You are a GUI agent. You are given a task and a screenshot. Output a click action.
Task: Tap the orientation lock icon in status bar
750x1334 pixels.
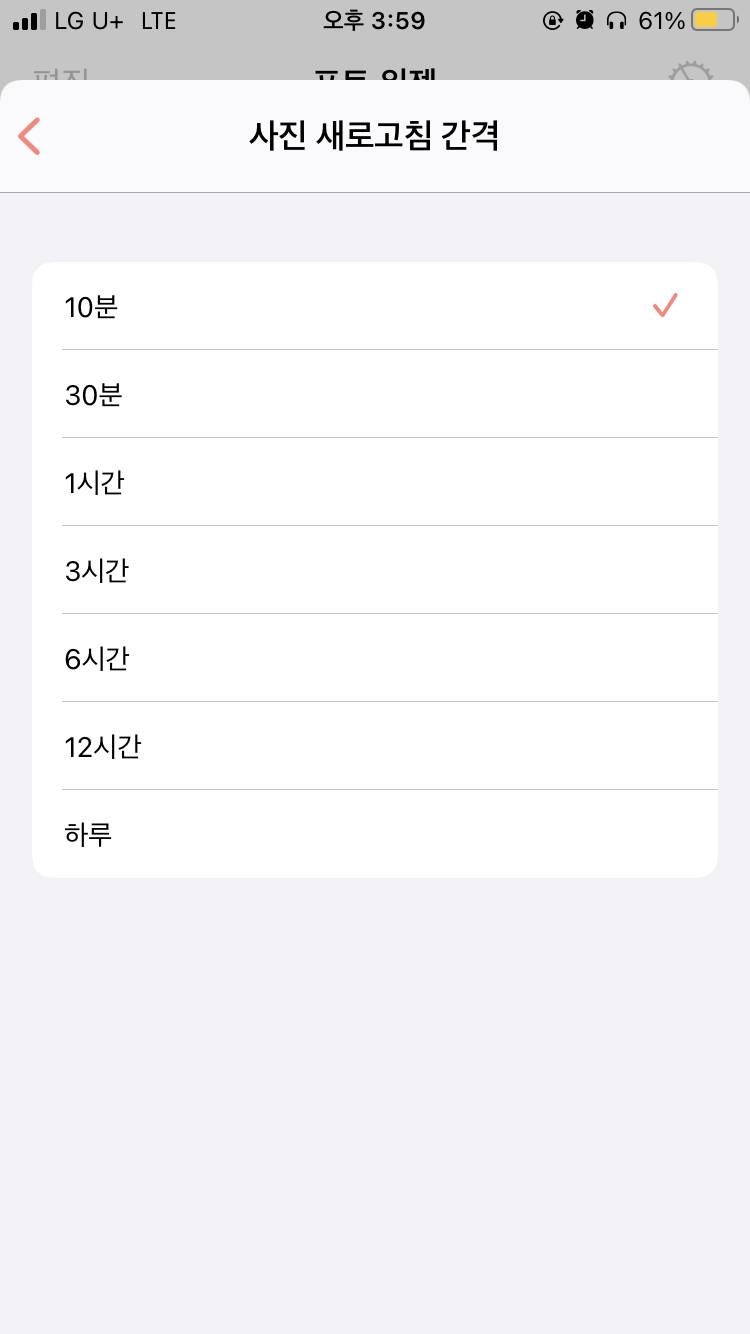(x=553, y=19)
